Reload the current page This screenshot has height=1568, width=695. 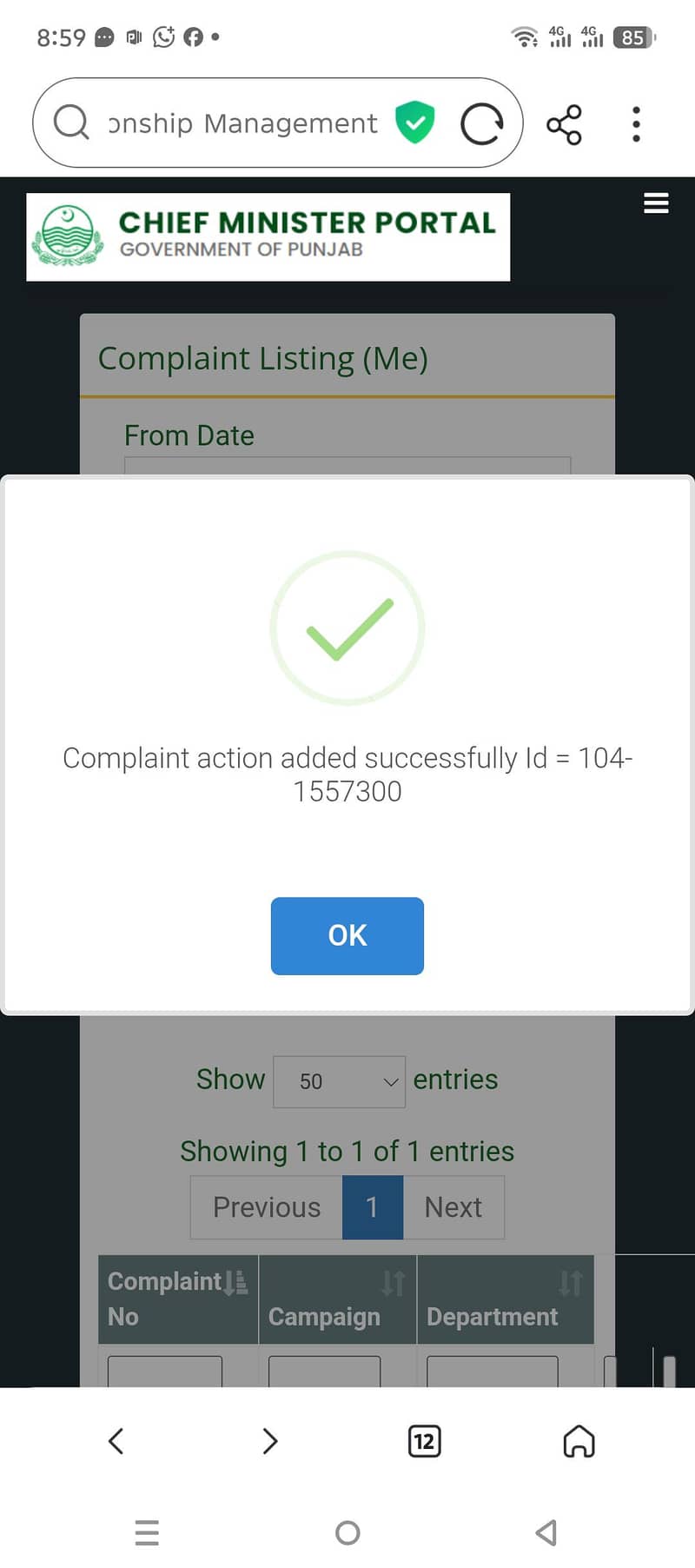(481, 123)
